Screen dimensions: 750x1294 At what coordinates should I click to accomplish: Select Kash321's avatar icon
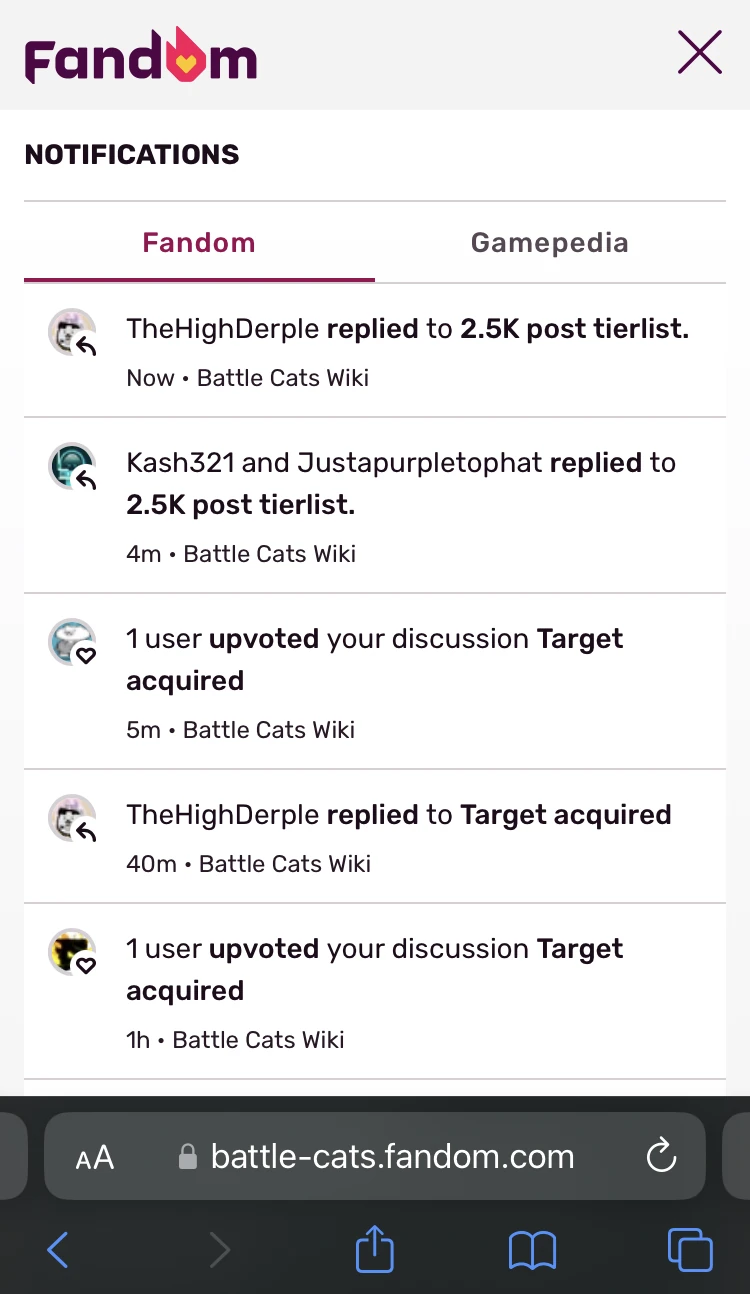point(71,466)
